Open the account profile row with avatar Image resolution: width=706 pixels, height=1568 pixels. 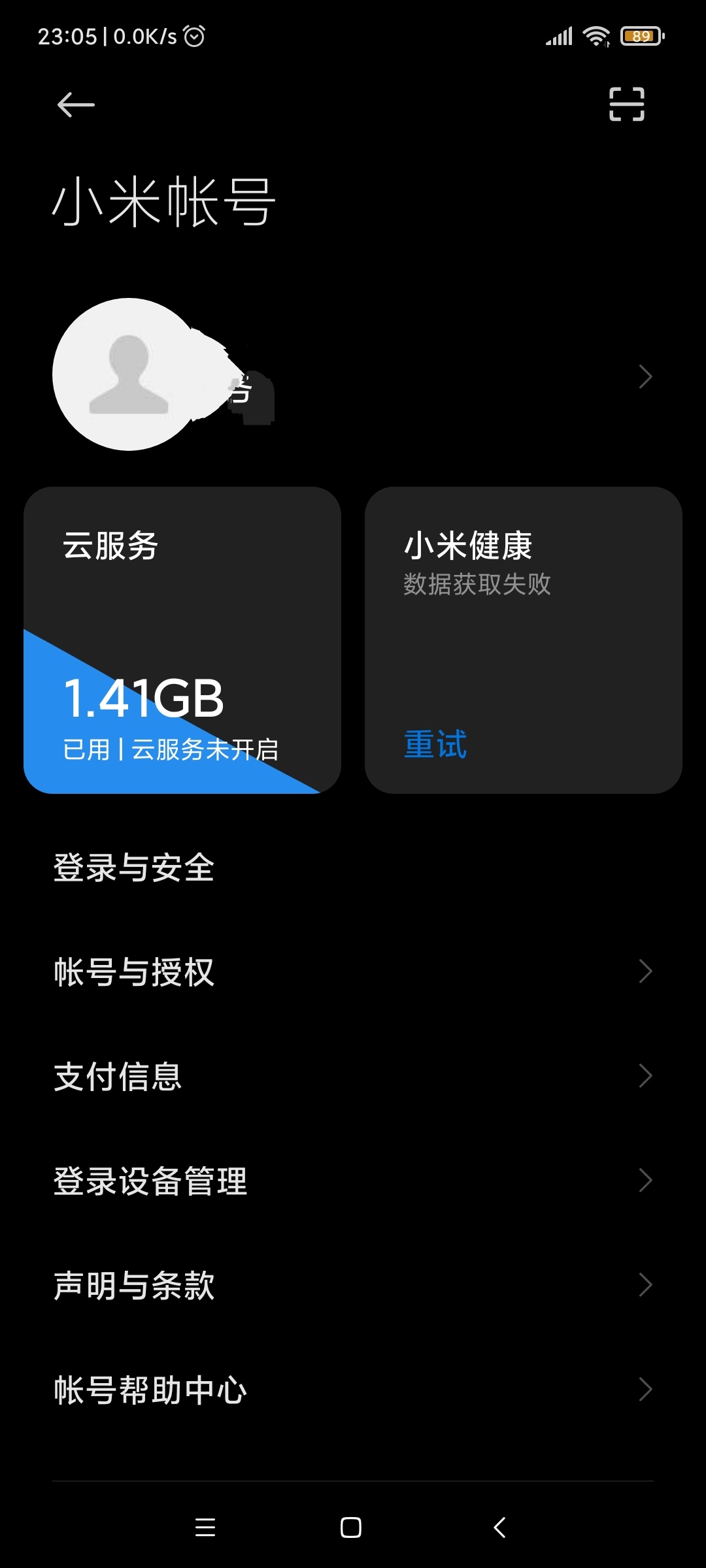pyautogui.click(x=353, y=374)
